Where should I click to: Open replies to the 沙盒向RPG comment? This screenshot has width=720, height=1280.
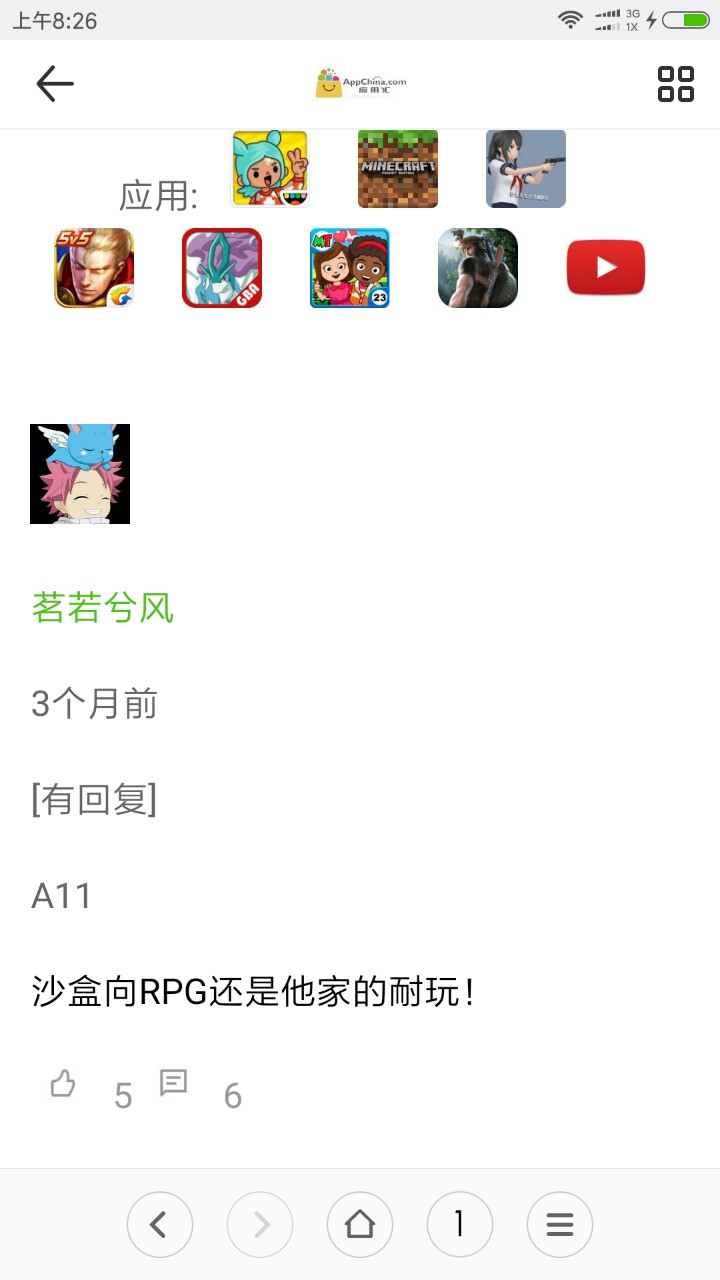tap(174, 1083)
